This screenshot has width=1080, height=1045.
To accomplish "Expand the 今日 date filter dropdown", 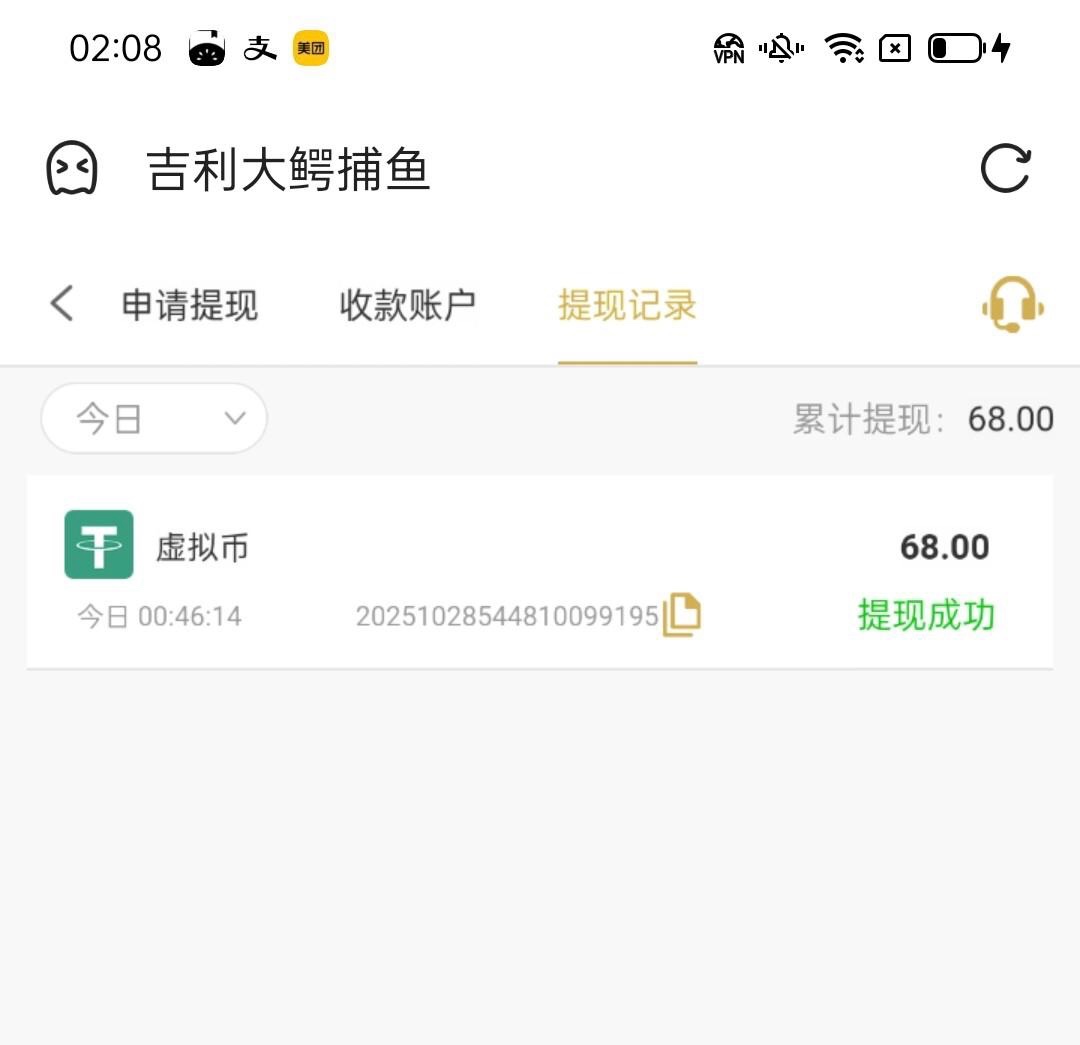I will coord(154,418).
